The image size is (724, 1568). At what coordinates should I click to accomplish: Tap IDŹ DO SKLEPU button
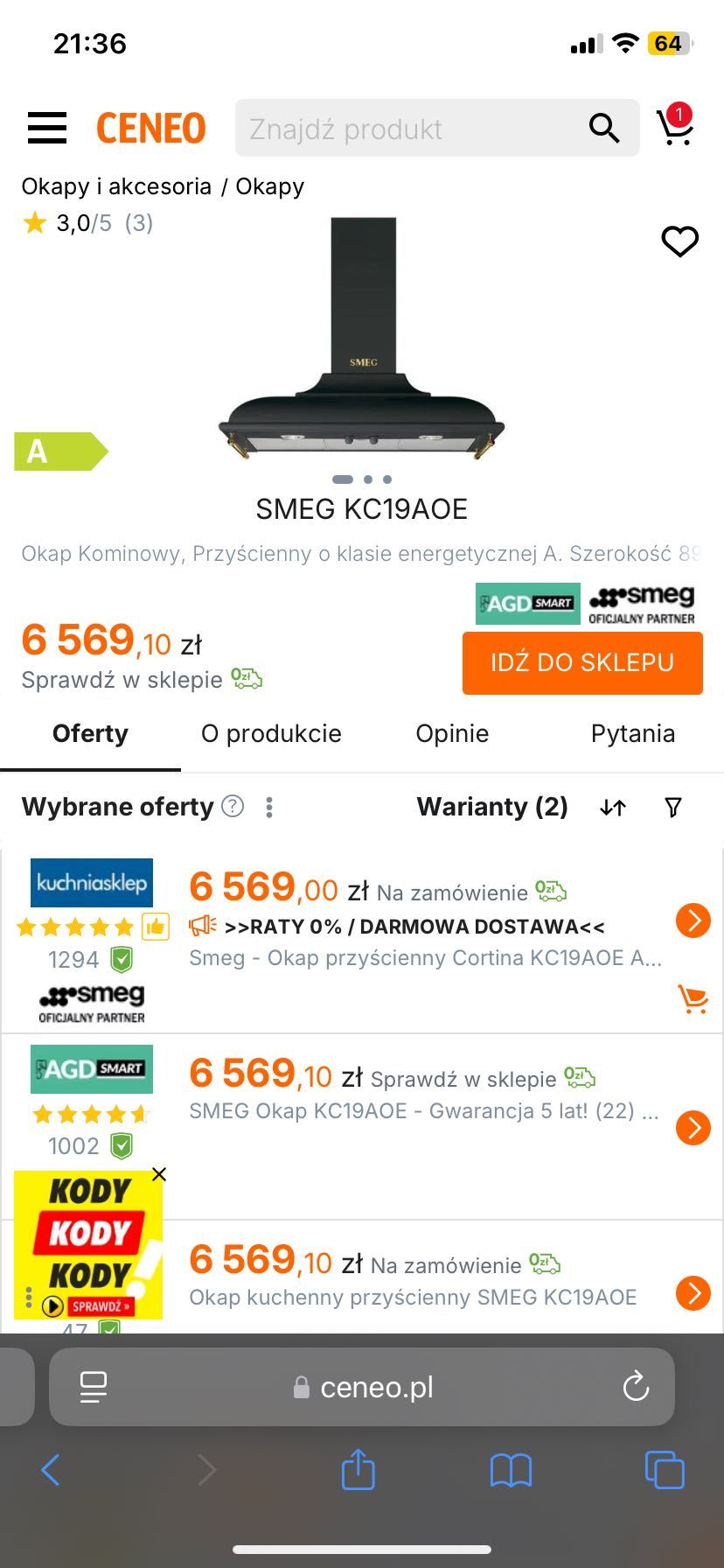[x=582, y=662]
